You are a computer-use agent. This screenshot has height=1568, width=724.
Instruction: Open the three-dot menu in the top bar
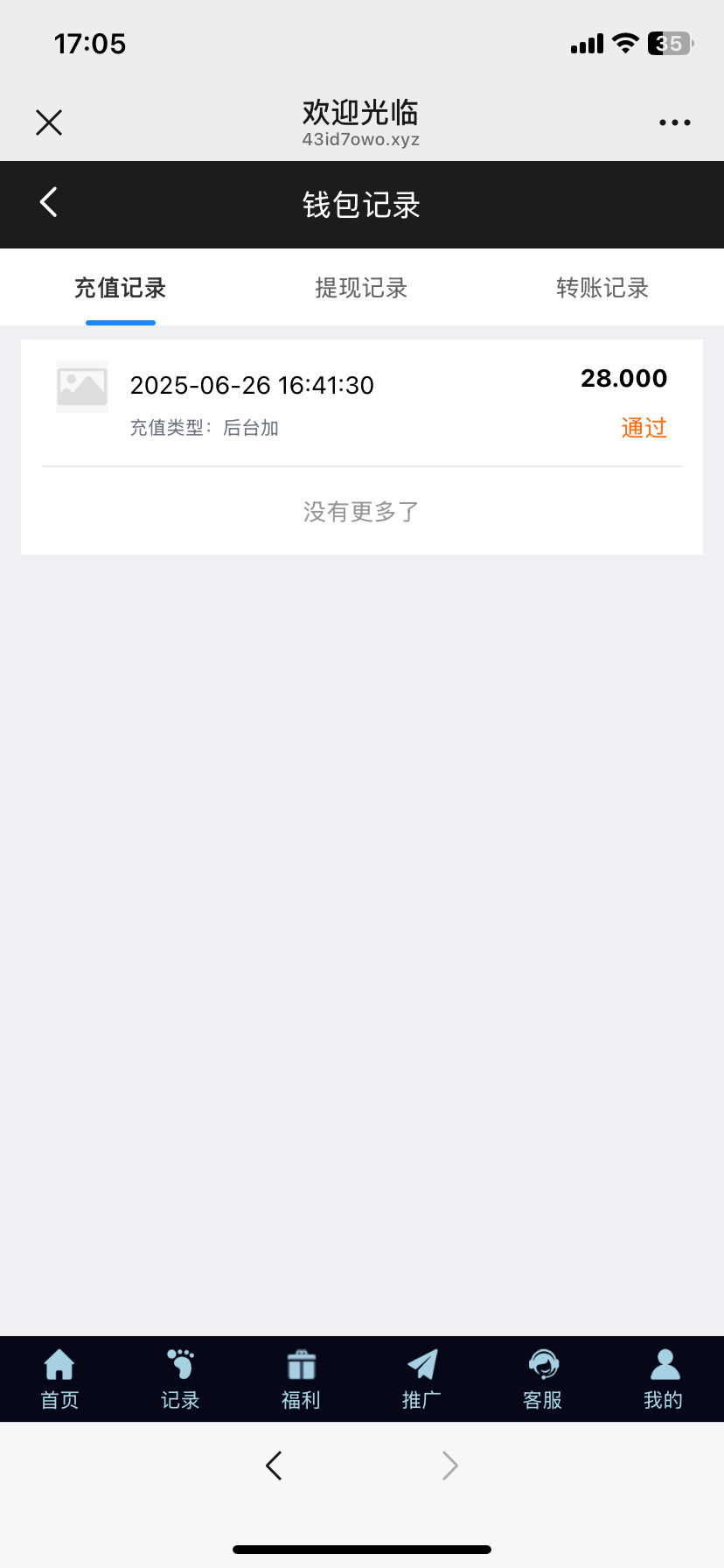[674, 122]
